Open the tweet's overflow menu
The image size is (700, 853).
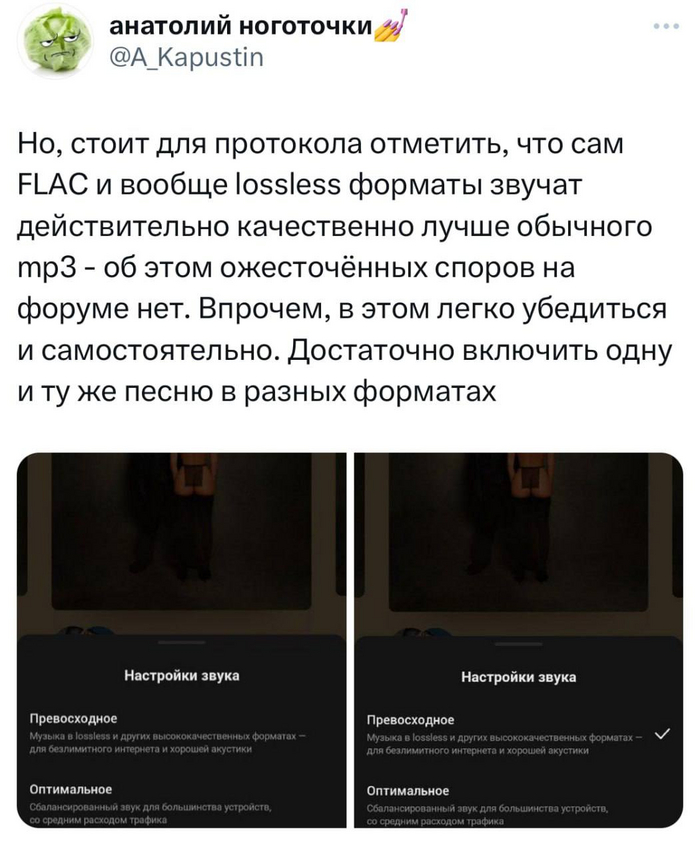coord(664,29)
